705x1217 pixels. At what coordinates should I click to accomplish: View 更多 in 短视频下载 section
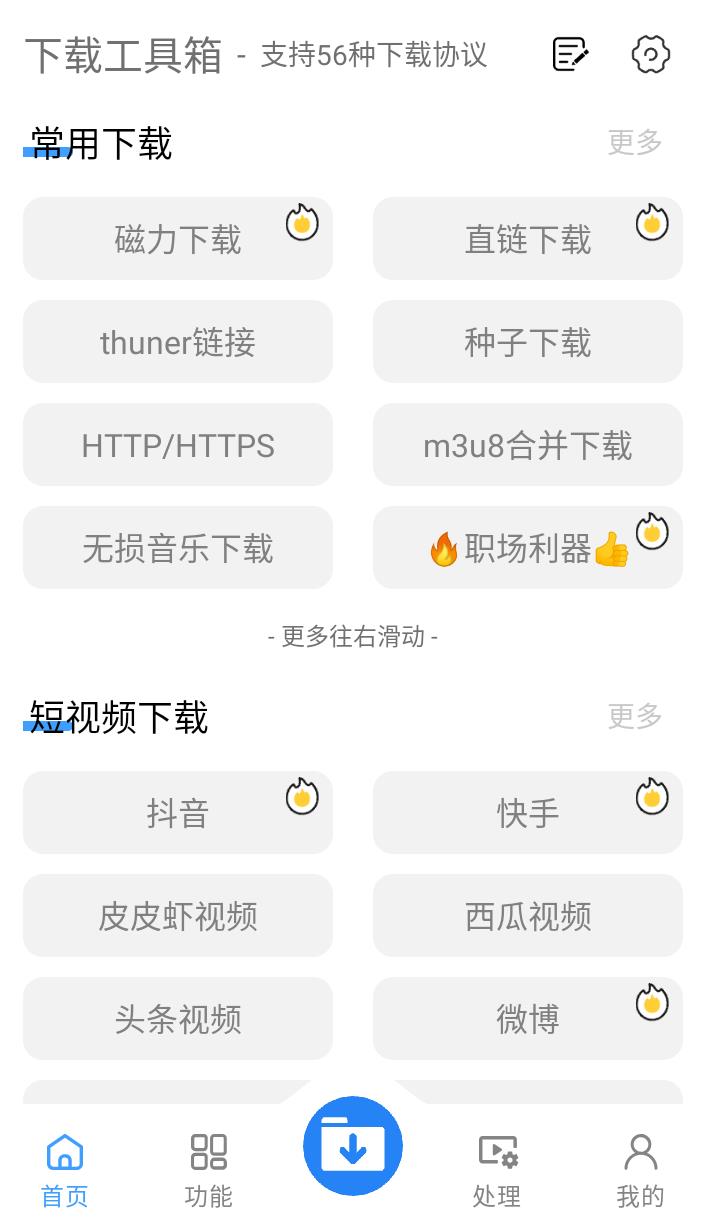click(635, 716)
